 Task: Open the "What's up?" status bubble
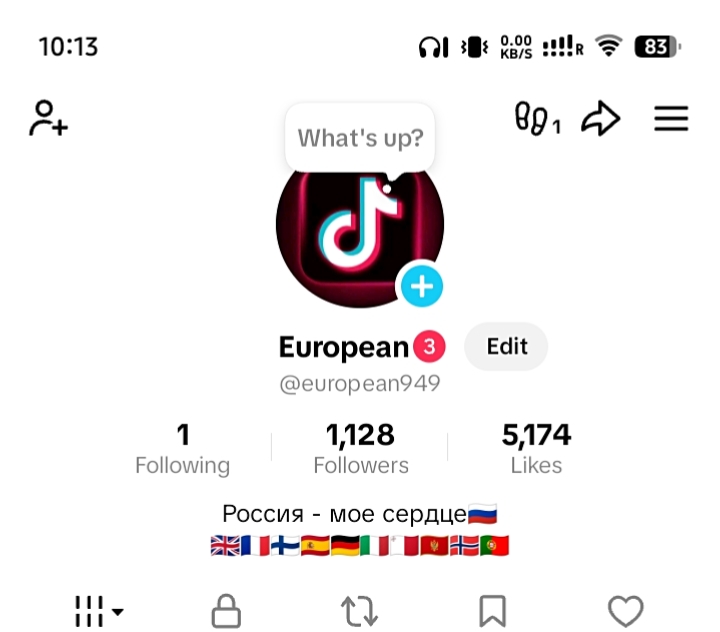click(x=360, y=138)
